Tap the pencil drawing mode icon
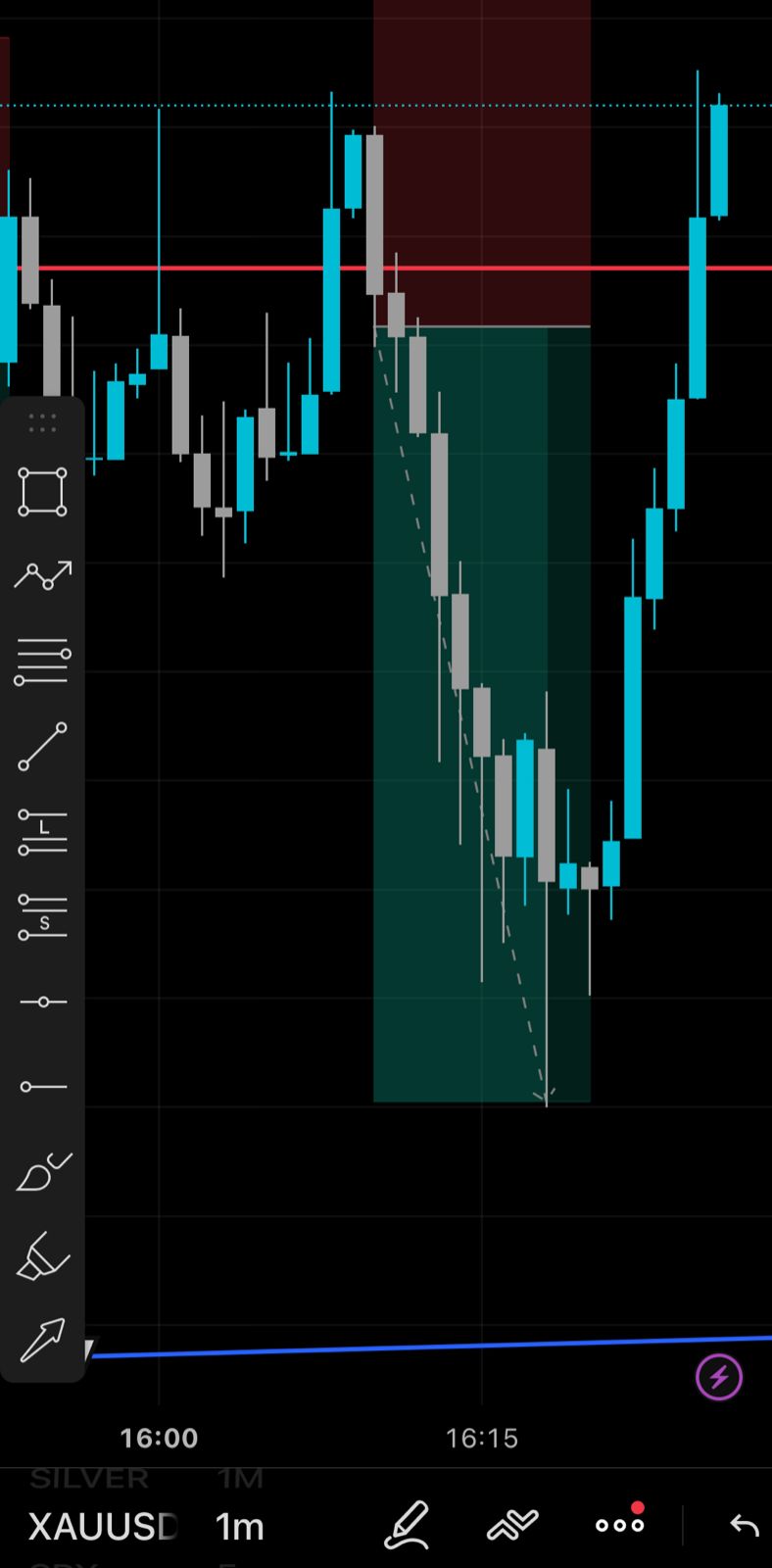The image size is (772, 1568). [407, 1525]
